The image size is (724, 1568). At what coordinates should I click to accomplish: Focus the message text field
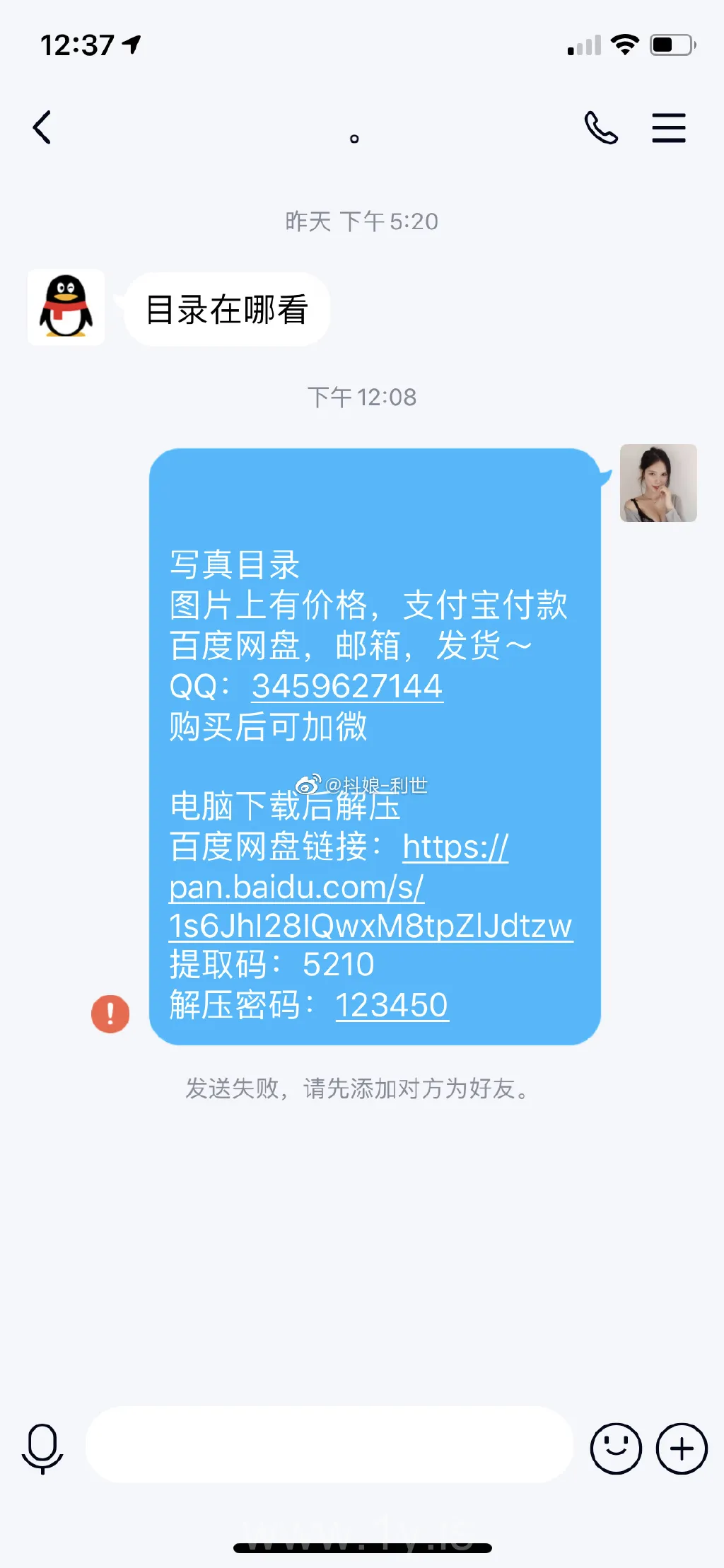coord(329,1445)
